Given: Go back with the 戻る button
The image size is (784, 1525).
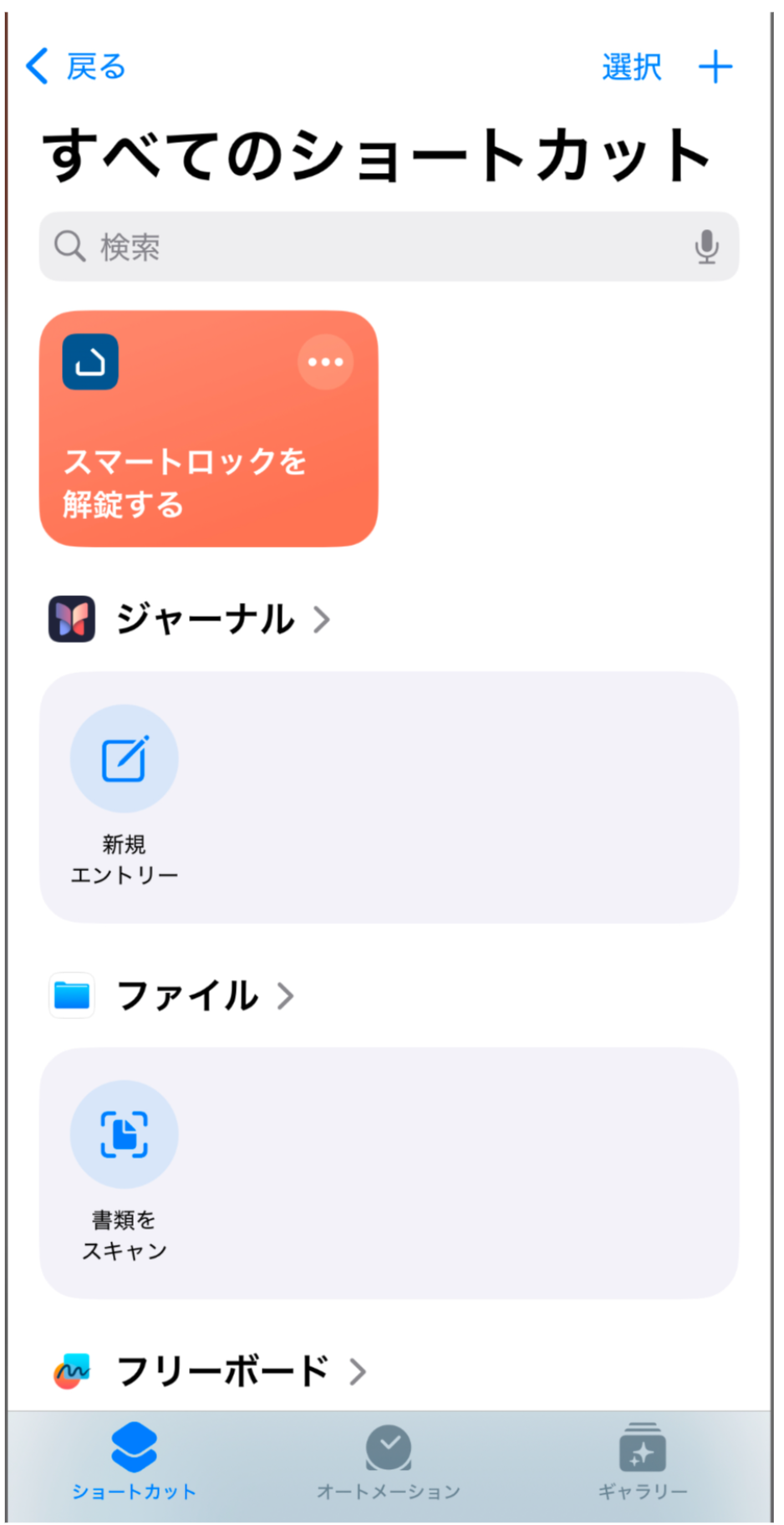Looking at the screenshot, I should [x=76, y=66].
